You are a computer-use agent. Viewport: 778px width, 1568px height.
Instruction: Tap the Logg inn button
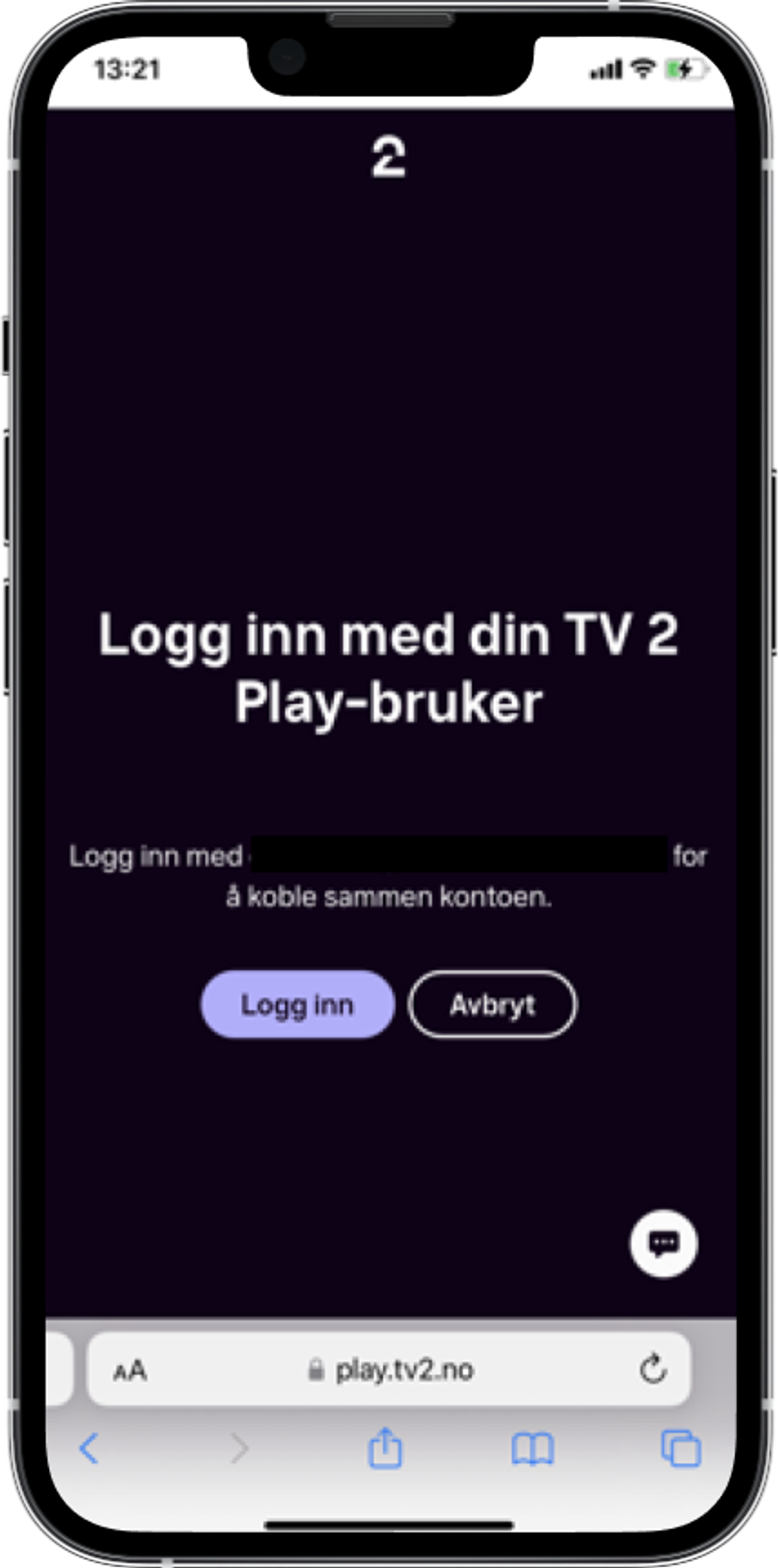(x=297, y=1004)
